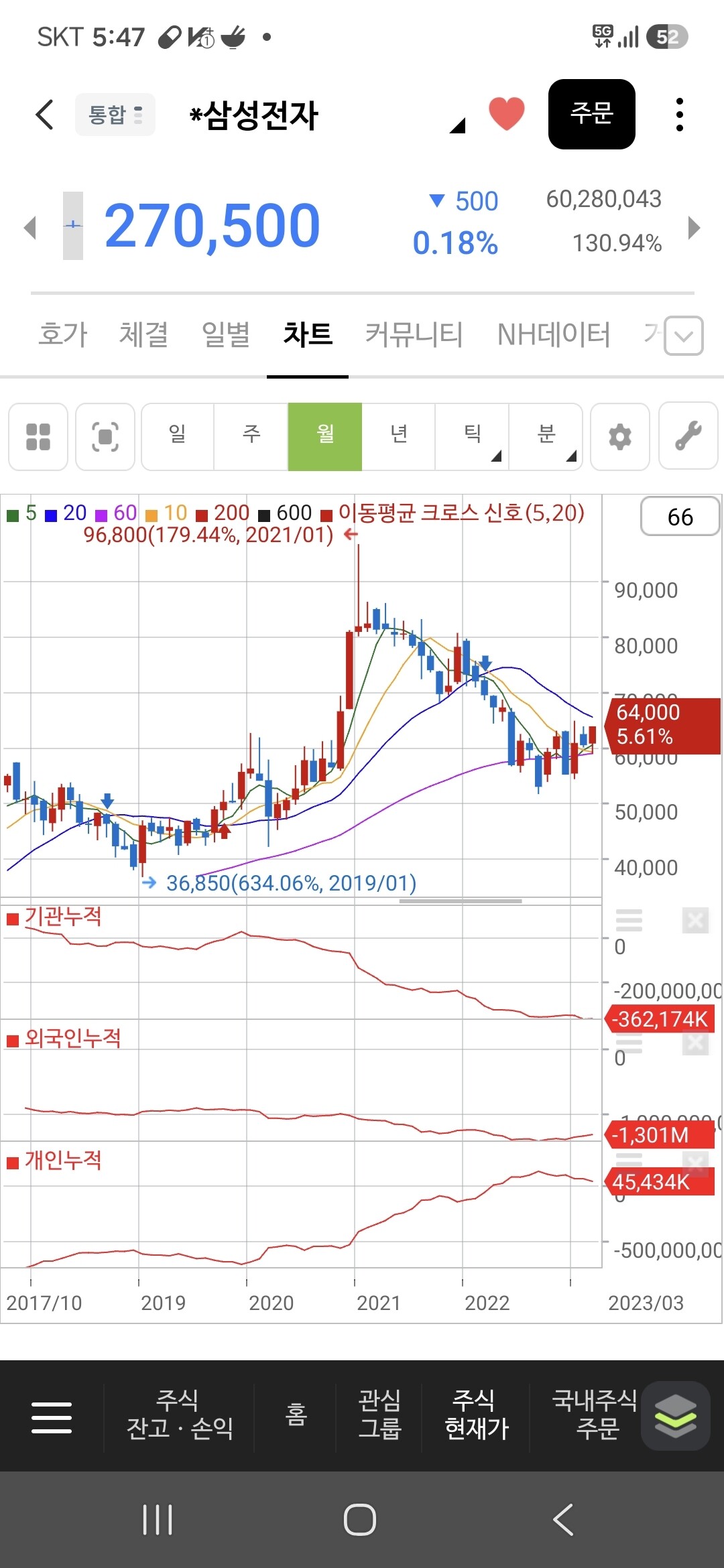Open the chart layout grid icon

tap(38, 437)
